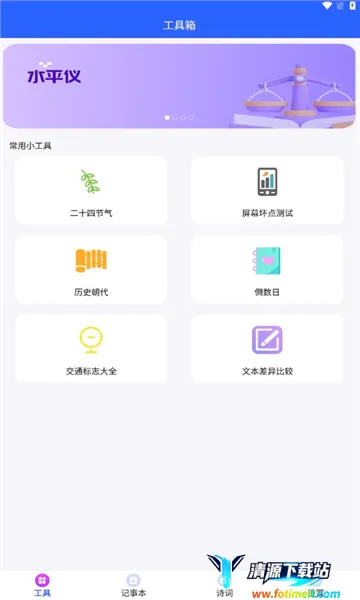Tap the 工具 tab
The height and width of the screenshot is (600, 360).
[x=42, y=585]
